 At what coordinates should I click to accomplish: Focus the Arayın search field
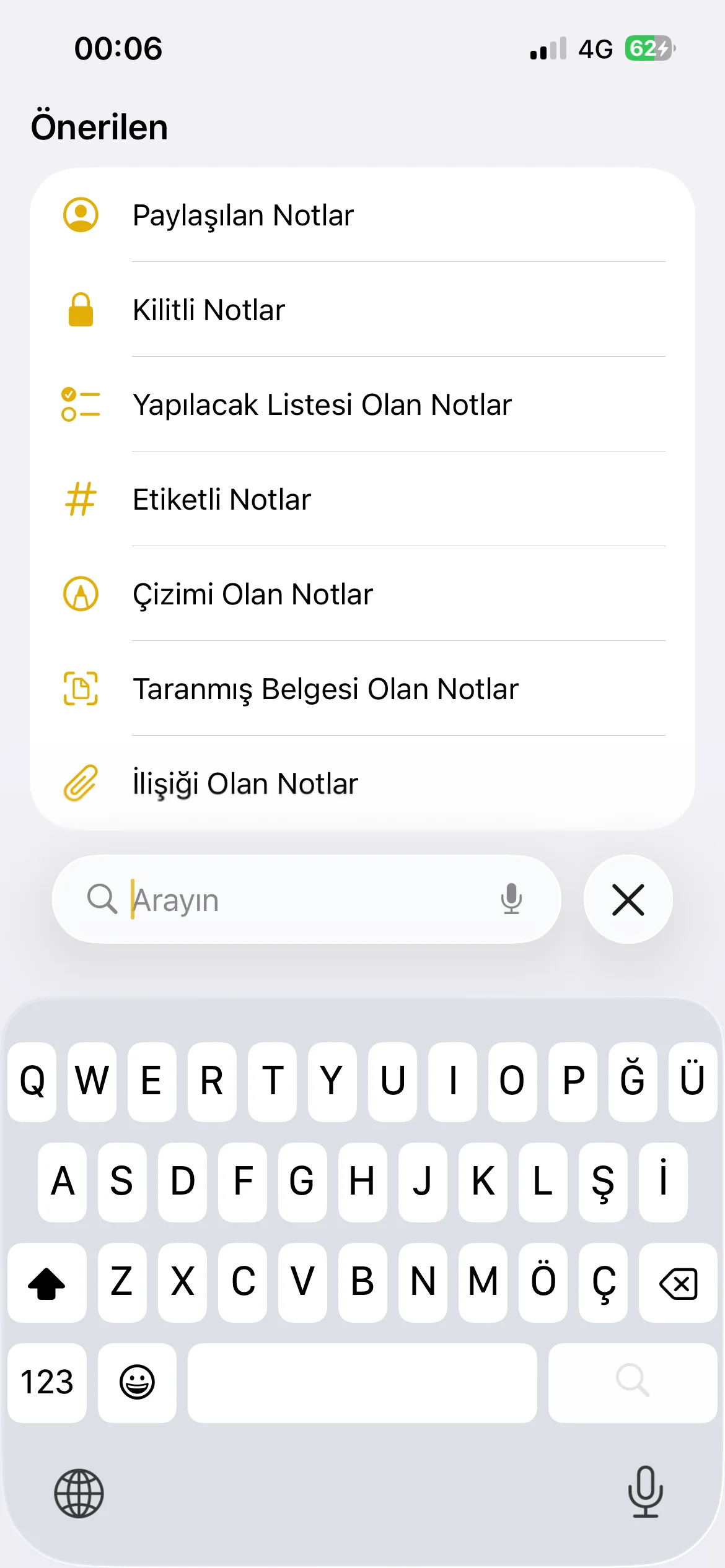(307, 899)
